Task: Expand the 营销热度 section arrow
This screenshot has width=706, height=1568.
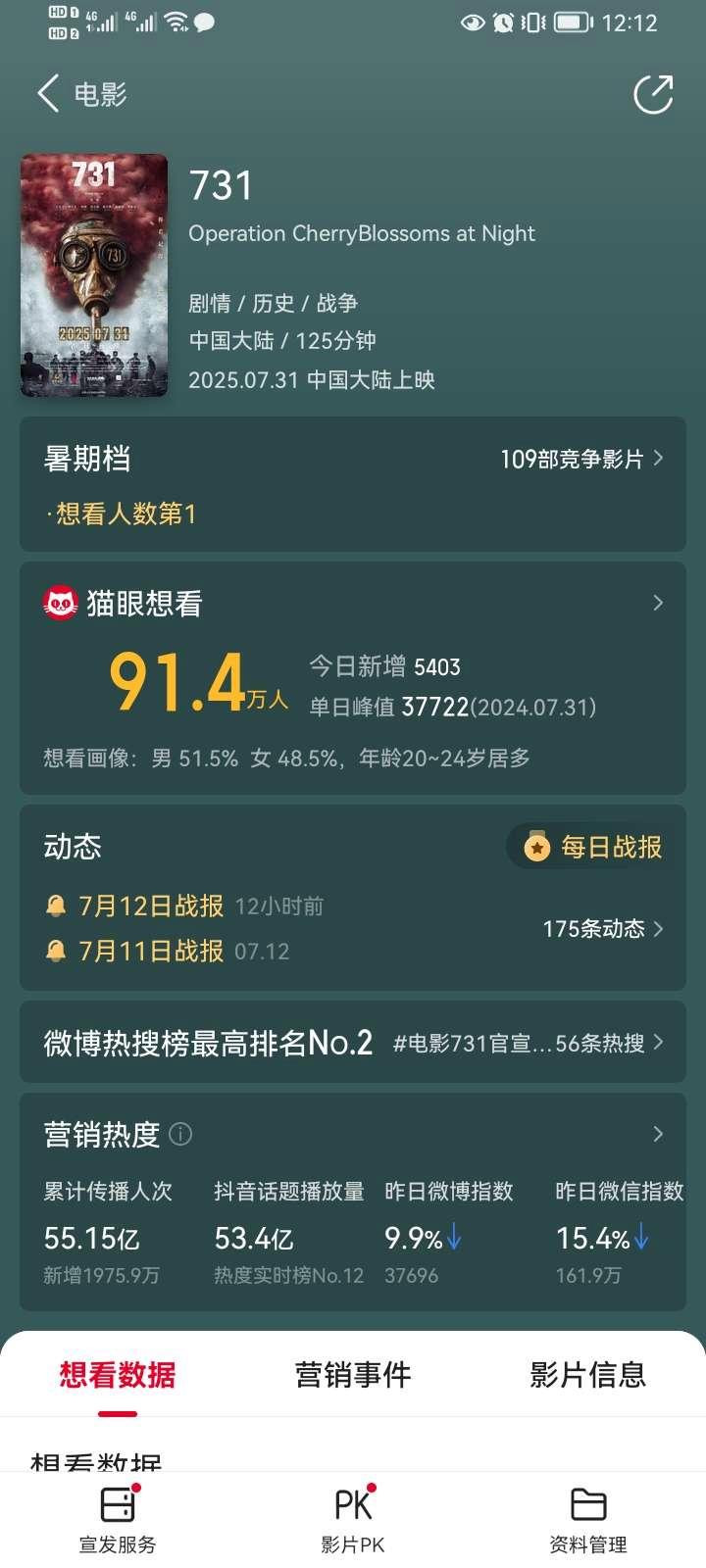Action: click(x=658, y=1134)
